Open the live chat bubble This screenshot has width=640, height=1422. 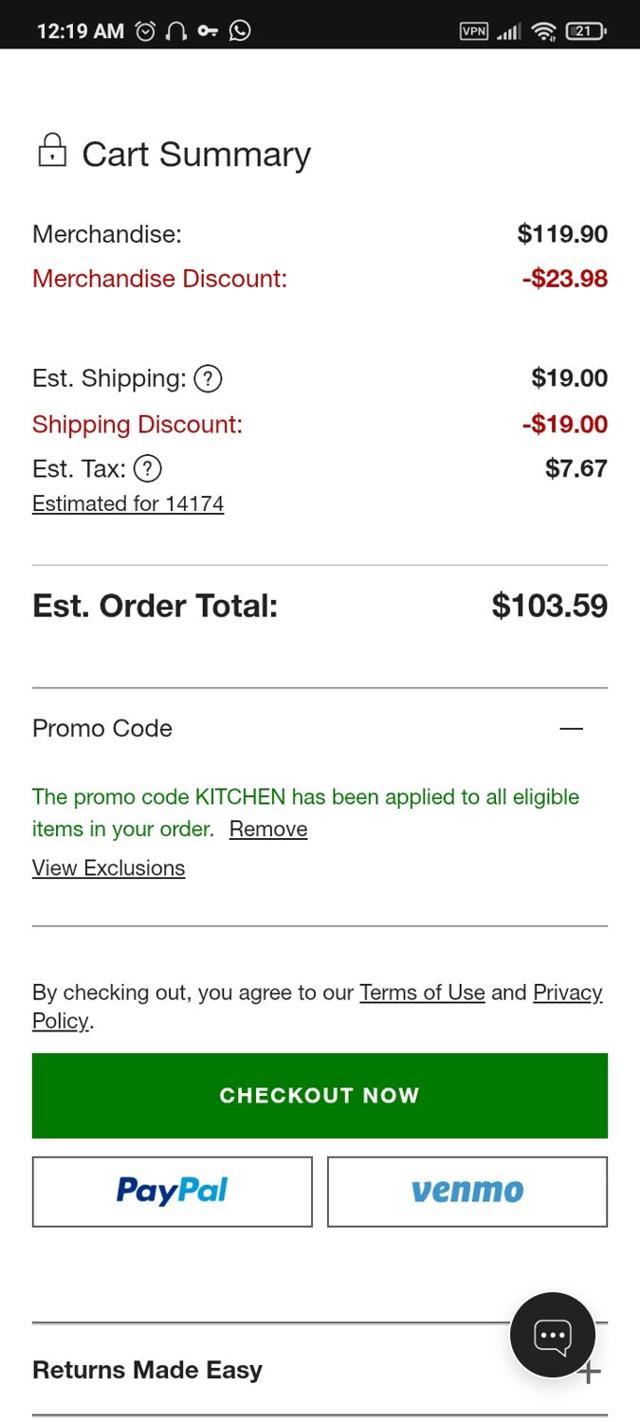click(552, 1335)
